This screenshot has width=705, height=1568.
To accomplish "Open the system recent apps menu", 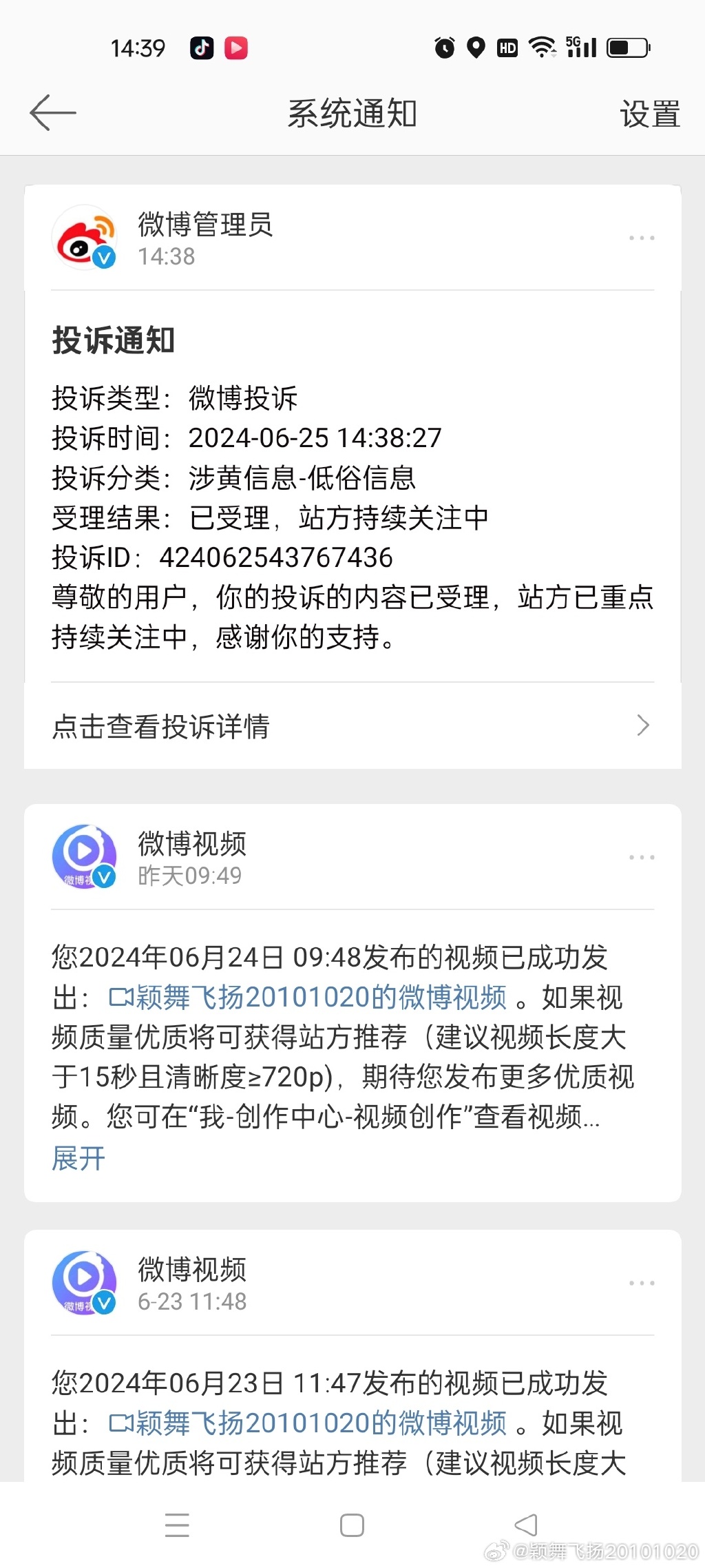I will [x=177, y=1525].
